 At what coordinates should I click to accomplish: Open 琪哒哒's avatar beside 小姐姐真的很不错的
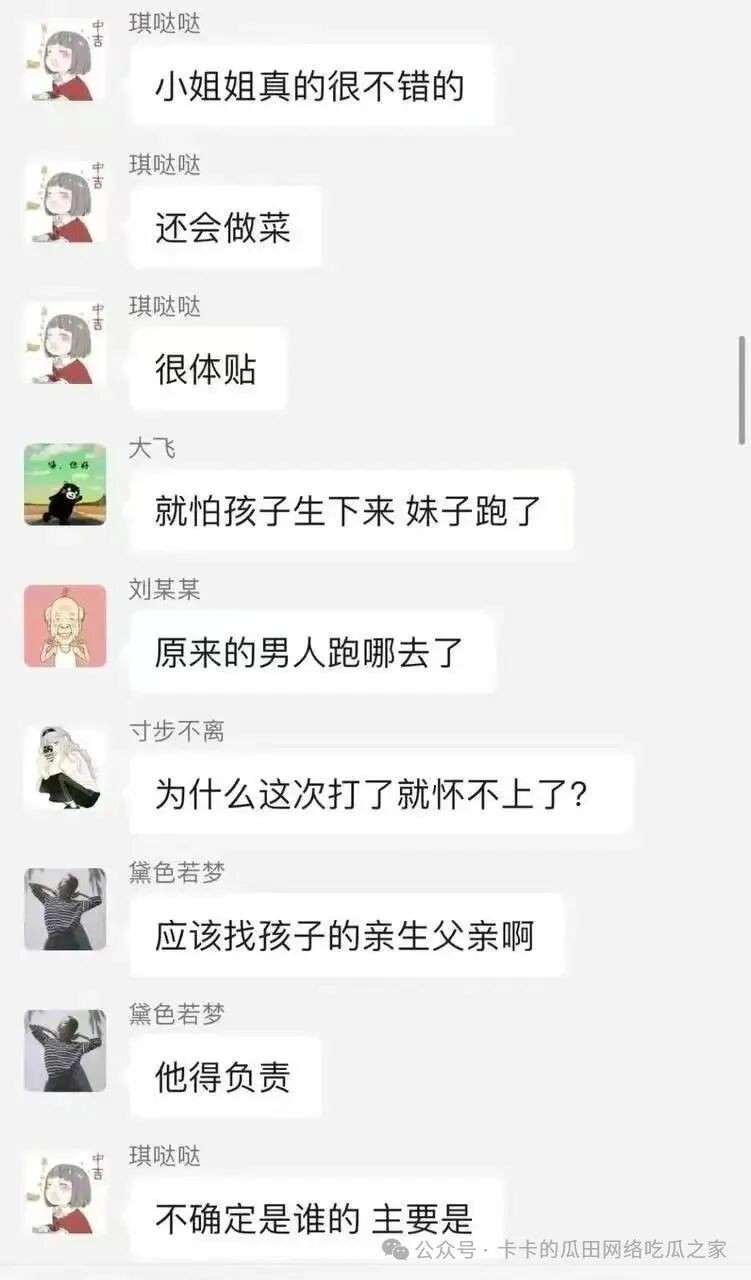65,60
